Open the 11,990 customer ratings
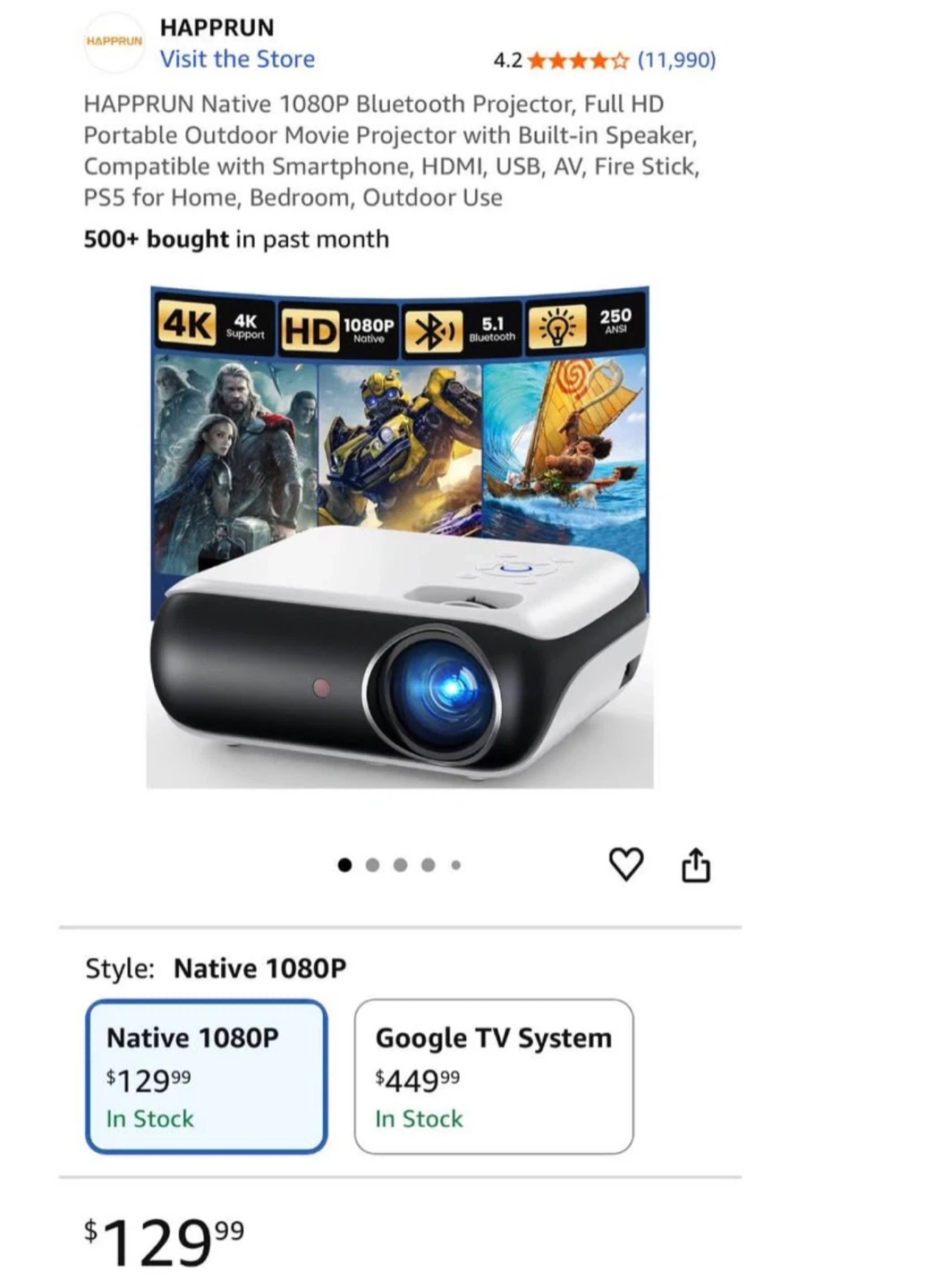 (676, 60)
